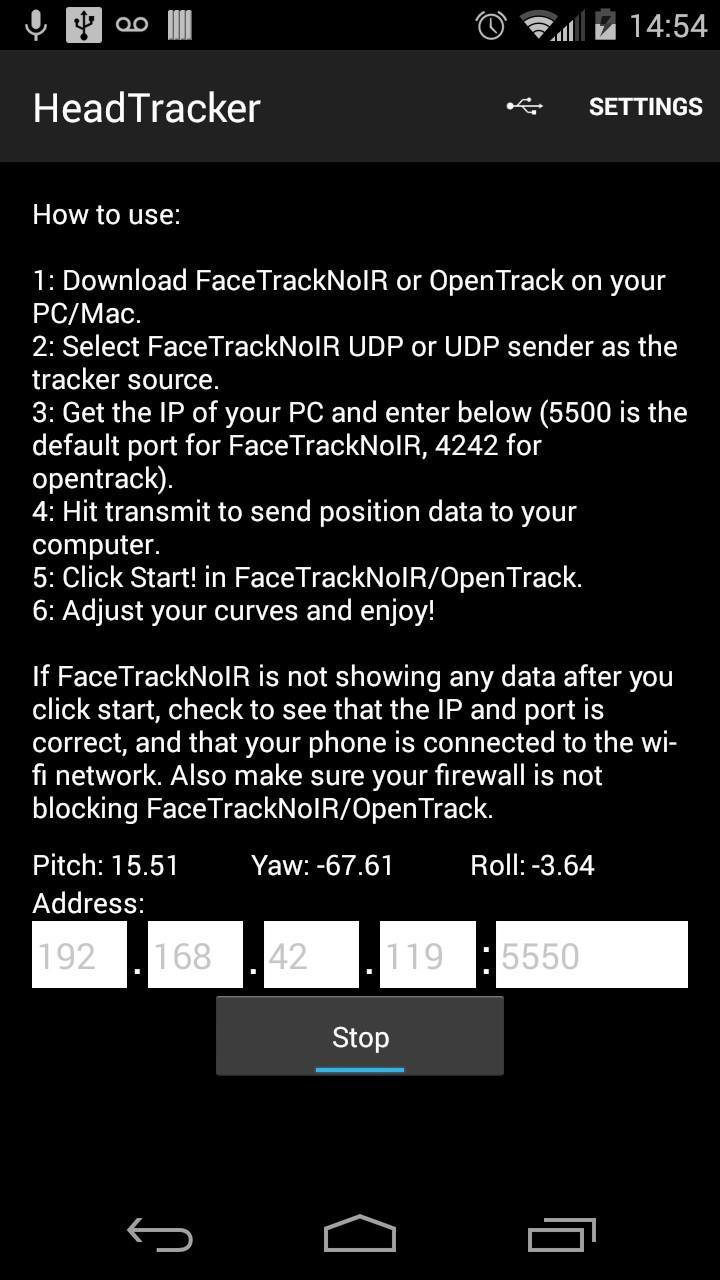
Task: Tap the USB debugging notification icon
Action: point(81,24)
